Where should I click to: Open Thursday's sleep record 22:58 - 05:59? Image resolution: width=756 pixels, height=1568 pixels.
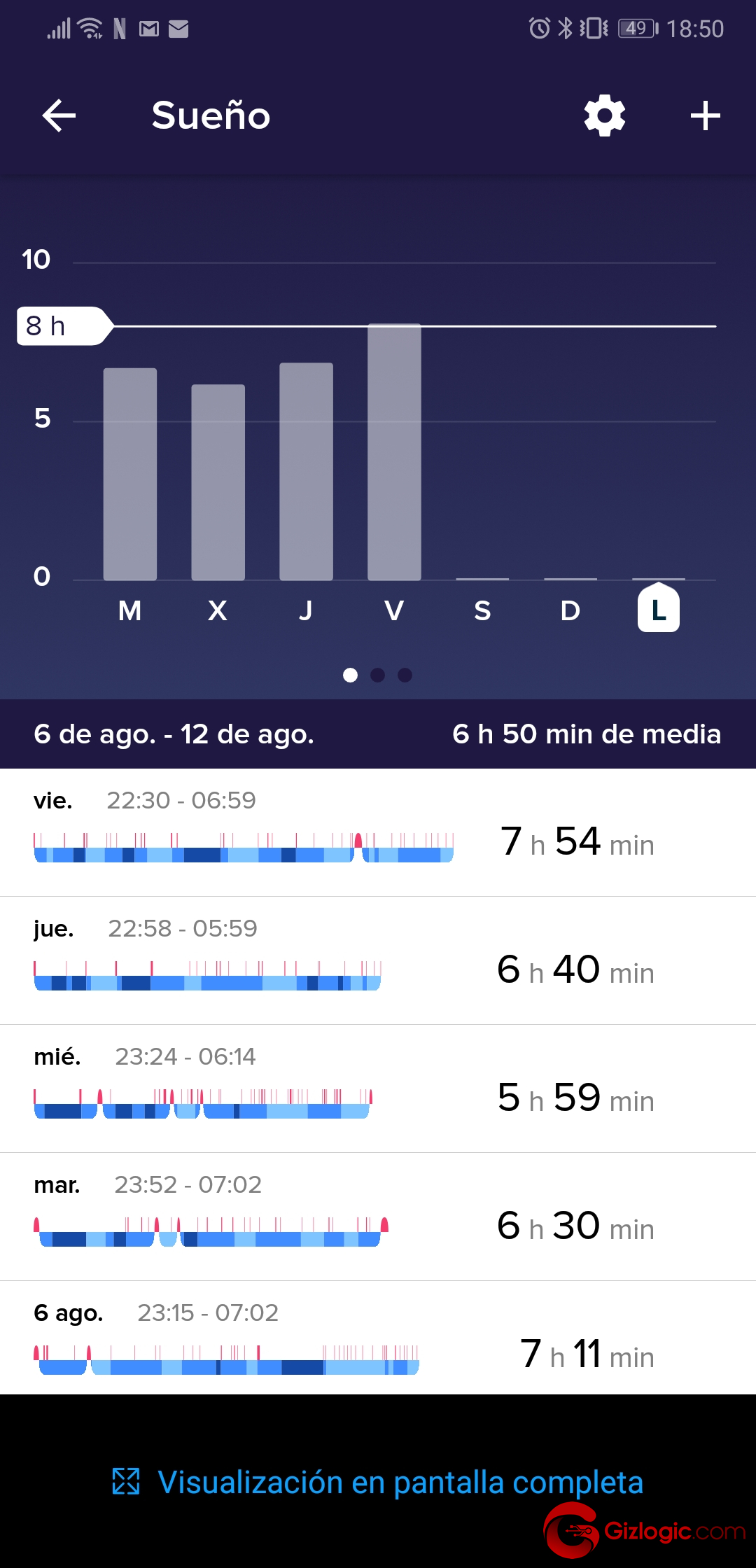tap(378, 960)
